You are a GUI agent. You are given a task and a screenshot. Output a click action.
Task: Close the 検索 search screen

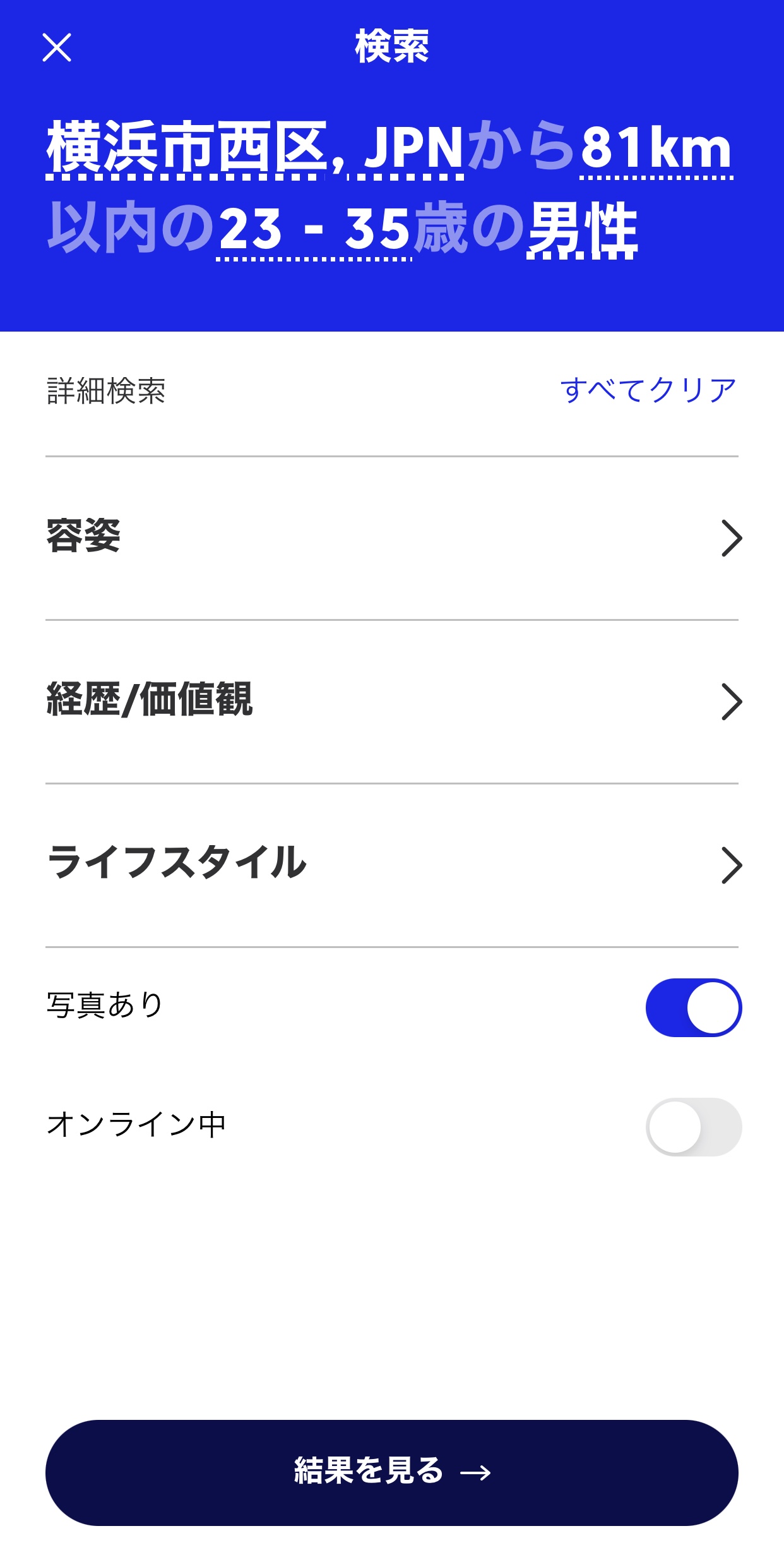coord(57,47)
